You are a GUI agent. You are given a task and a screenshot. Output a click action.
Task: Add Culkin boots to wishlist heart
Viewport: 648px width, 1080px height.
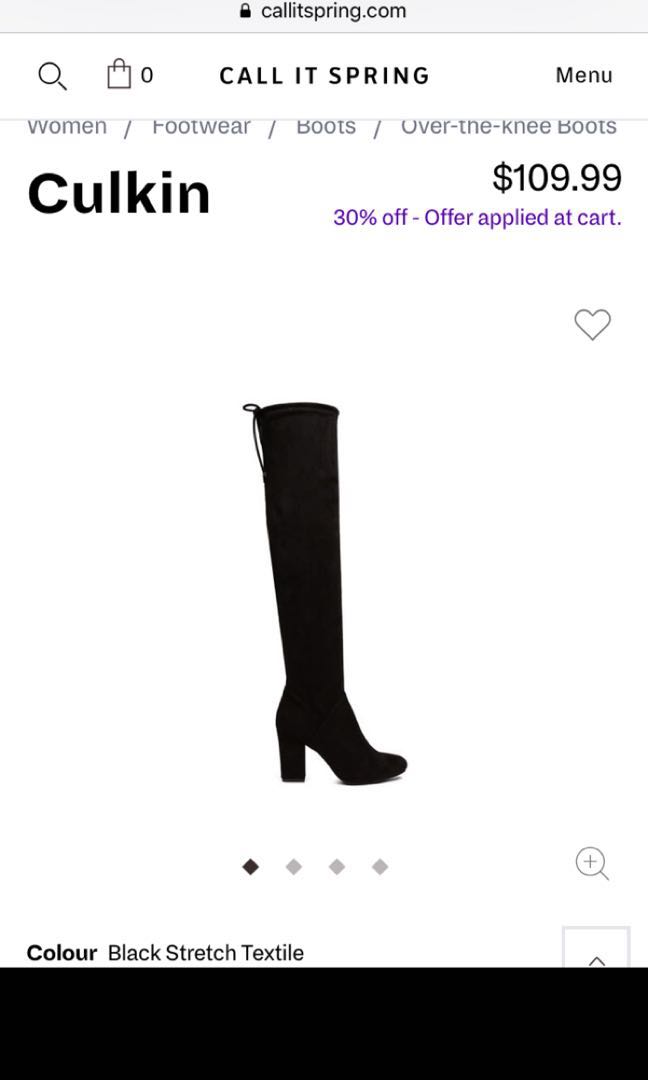coord(592,324)
